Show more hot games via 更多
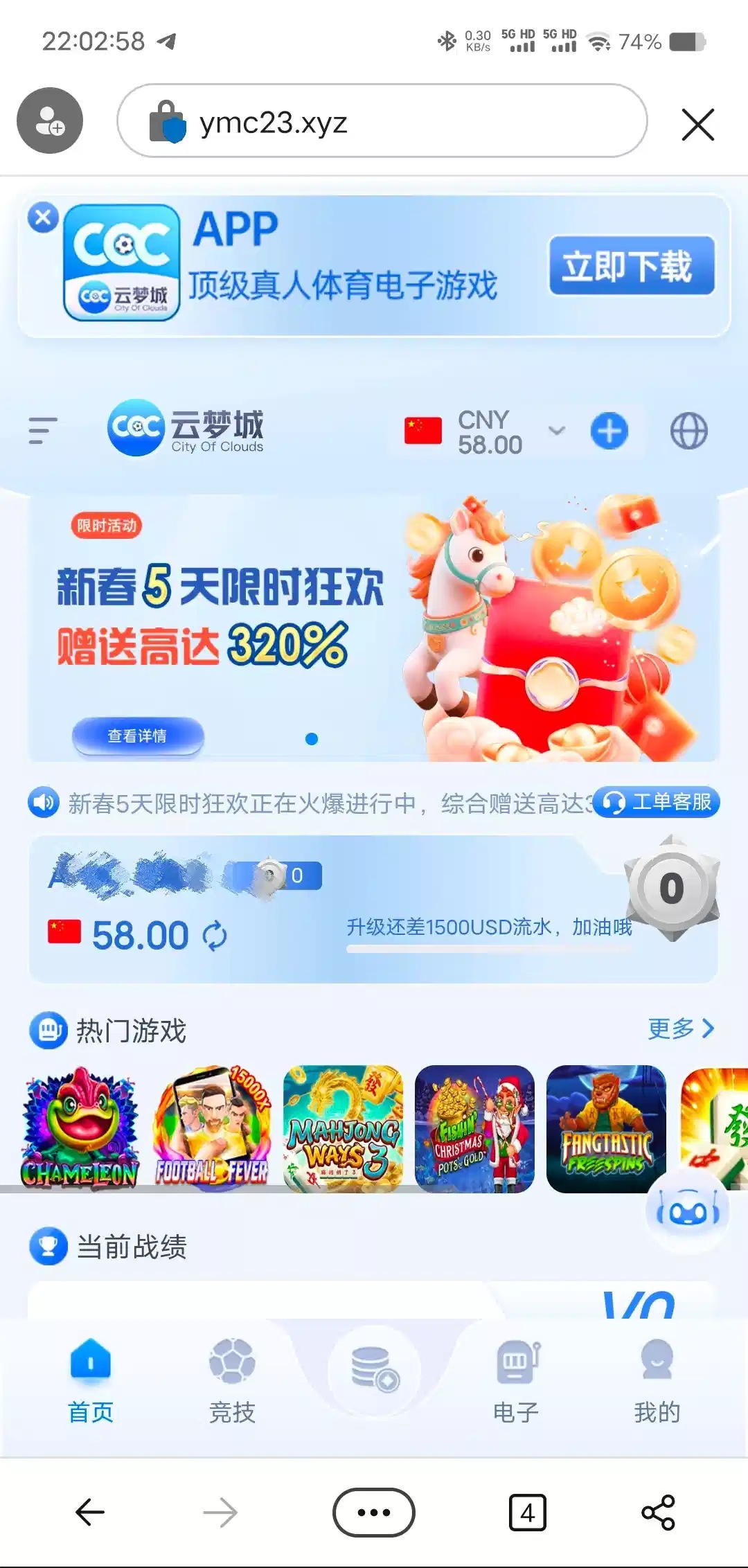748x1568 pixels. (x=680, y=1028)
